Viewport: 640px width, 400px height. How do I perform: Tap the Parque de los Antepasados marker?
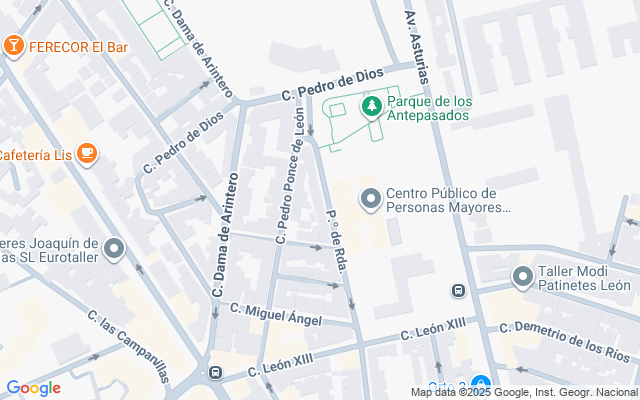click(371, 106)
